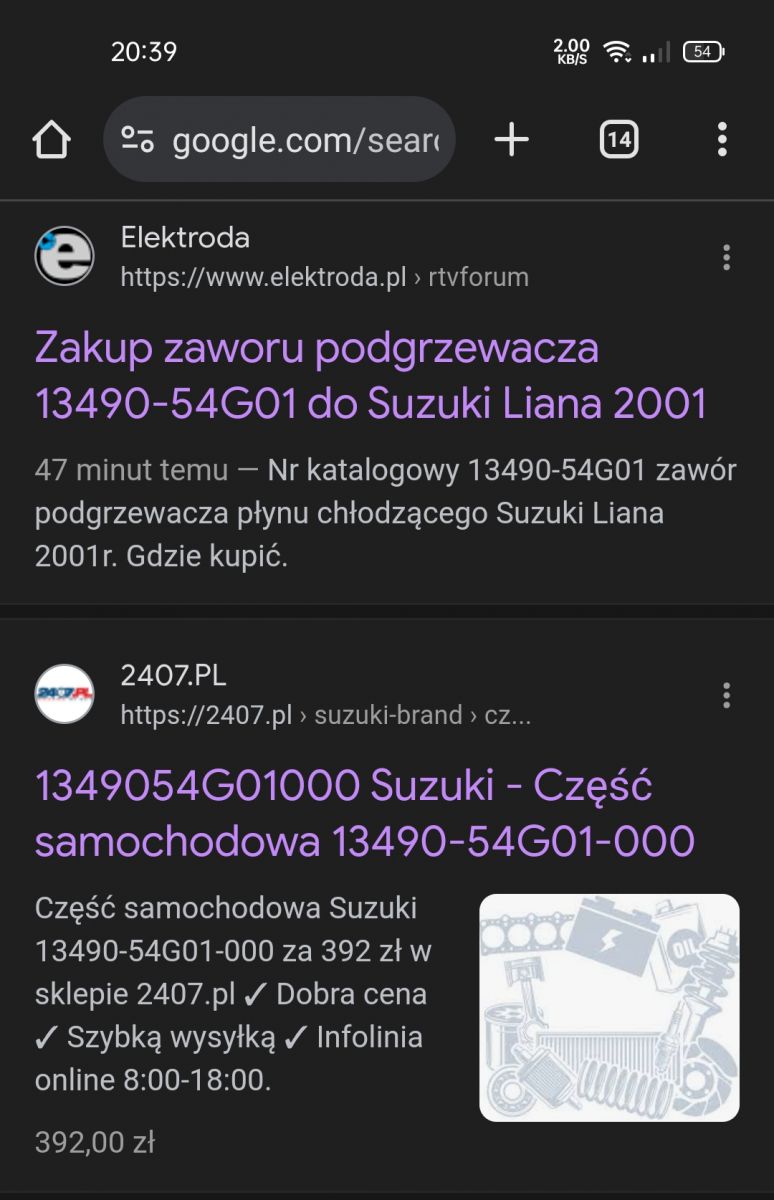Tap car parts thumbnail of 2407.PL result
Image resolution: width=774 pixels, height=1200 pixels.
click(x=609, y=1007)
